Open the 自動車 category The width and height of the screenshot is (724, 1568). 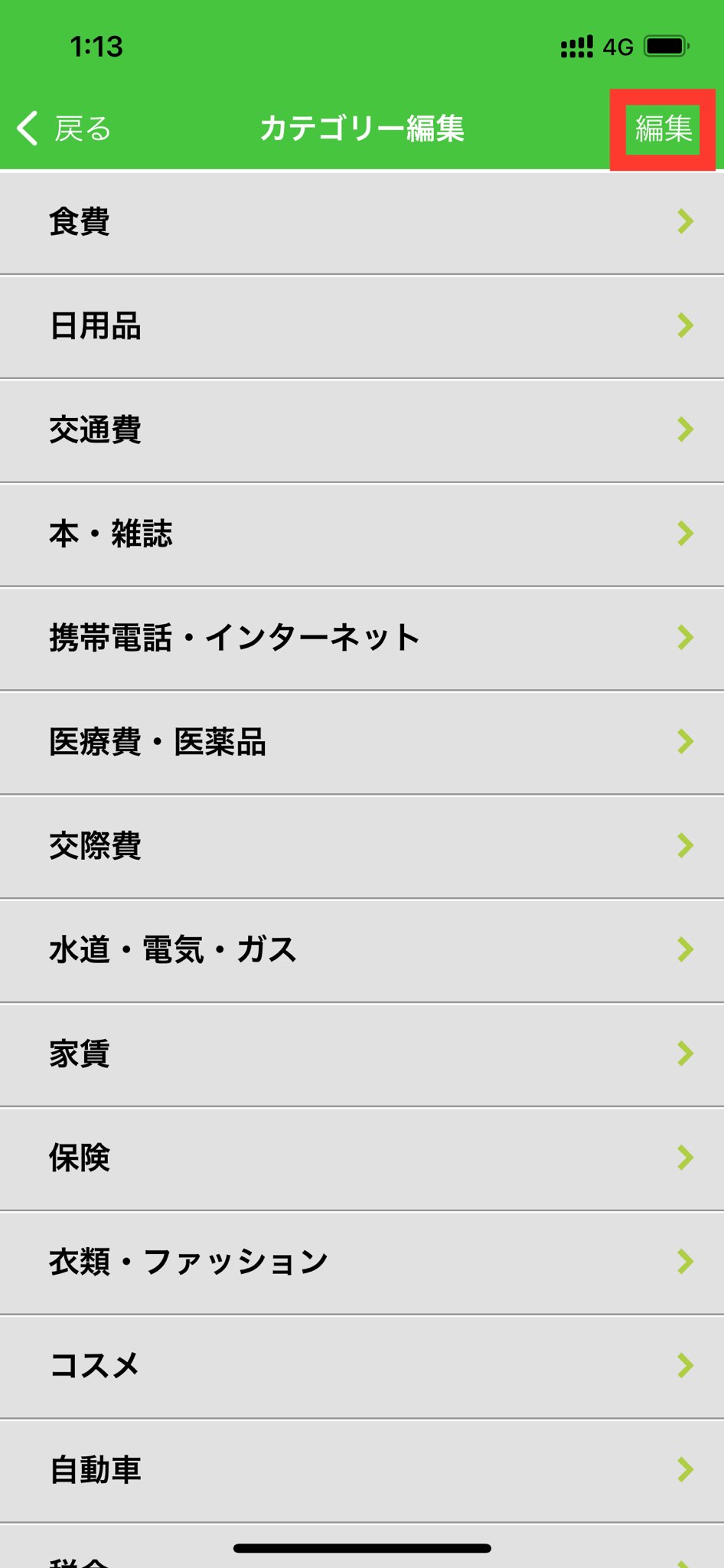click(361, 1470)
